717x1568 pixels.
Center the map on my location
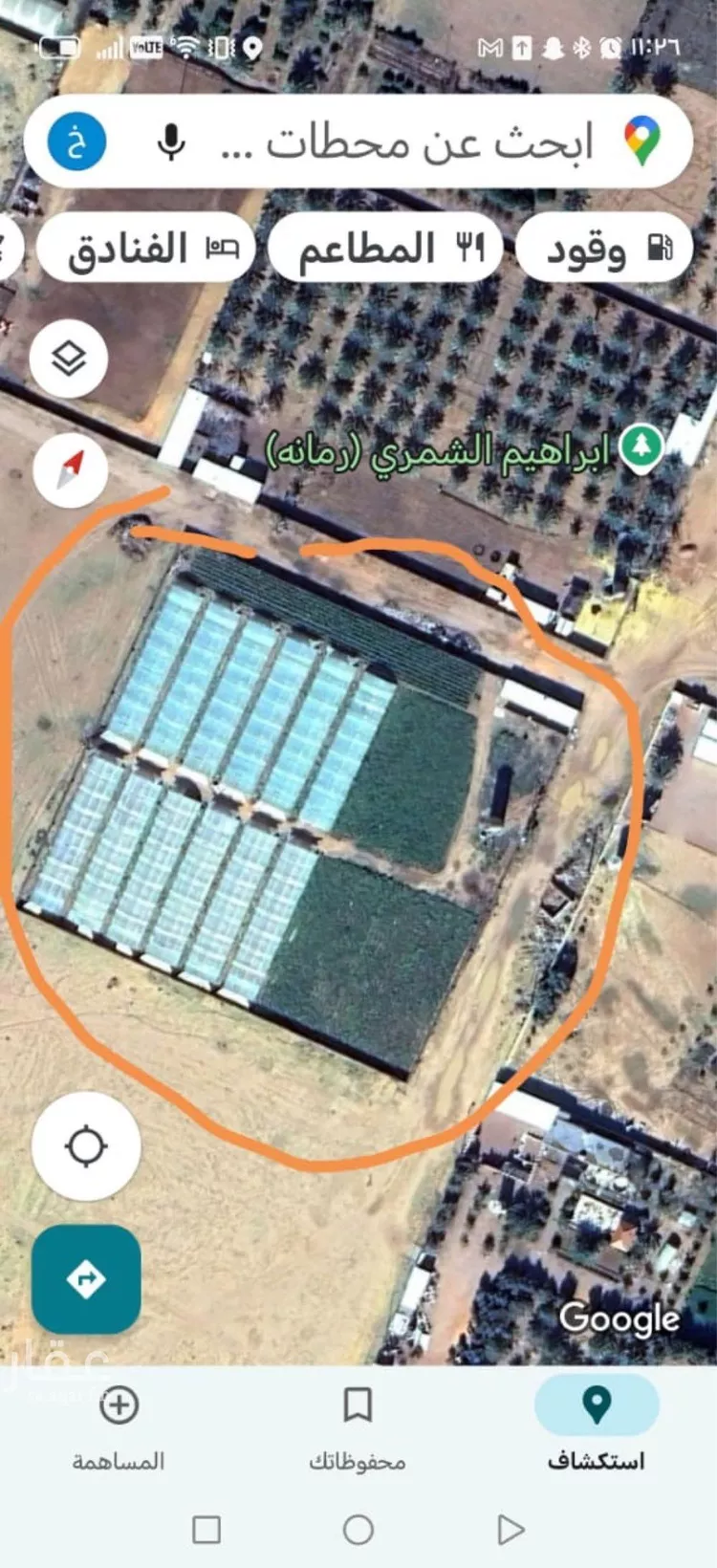86,1146
